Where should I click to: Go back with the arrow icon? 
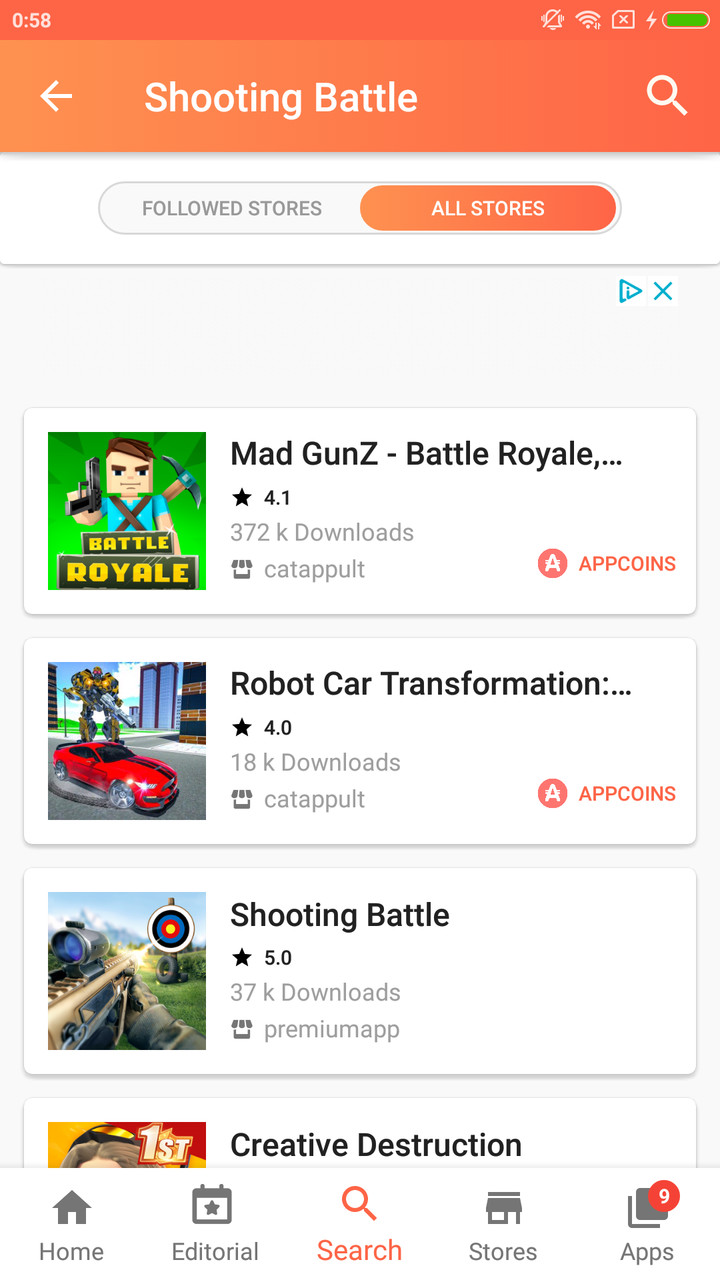coord(56,97)
